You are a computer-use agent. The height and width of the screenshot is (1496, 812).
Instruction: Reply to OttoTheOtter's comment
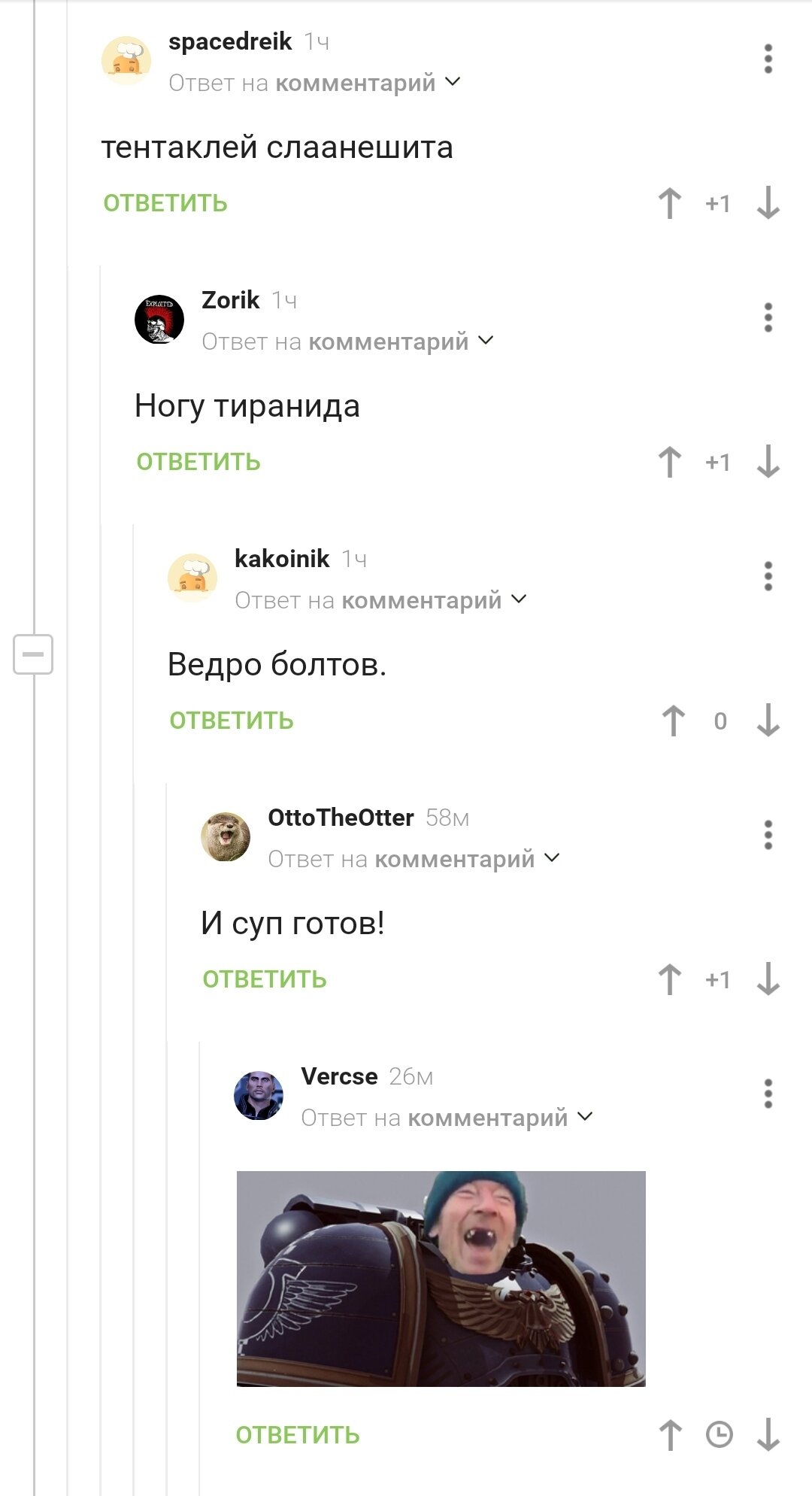(265, 979)
